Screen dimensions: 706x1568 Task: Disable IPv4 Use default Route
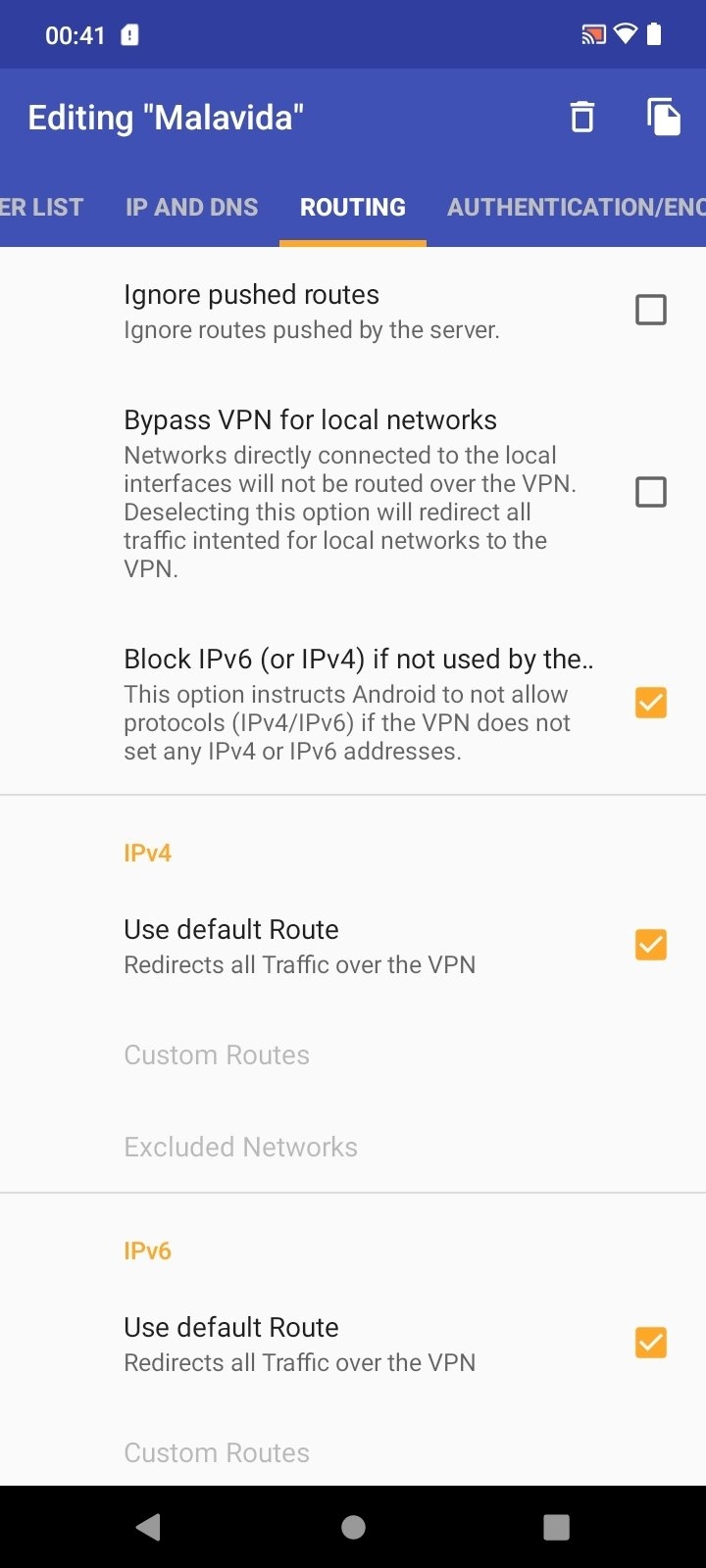(x=651, y=945)
